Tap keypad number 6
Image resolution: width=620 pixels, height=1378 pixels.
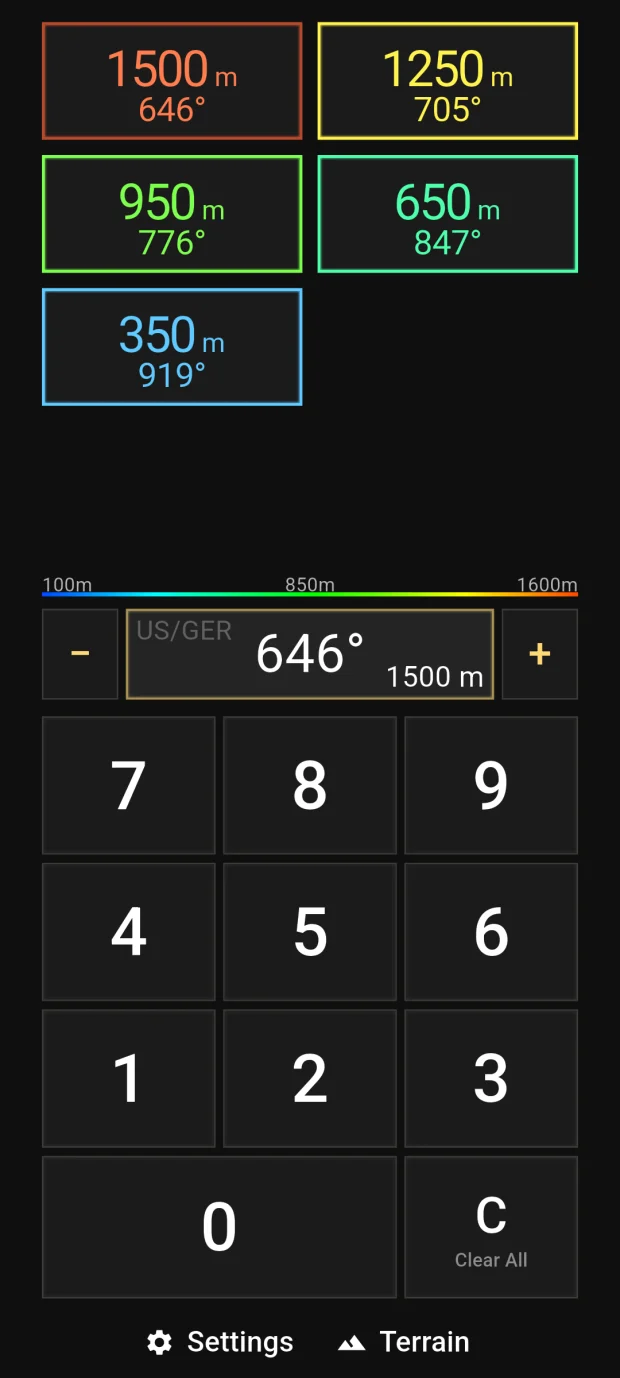[x=491, y=932]
